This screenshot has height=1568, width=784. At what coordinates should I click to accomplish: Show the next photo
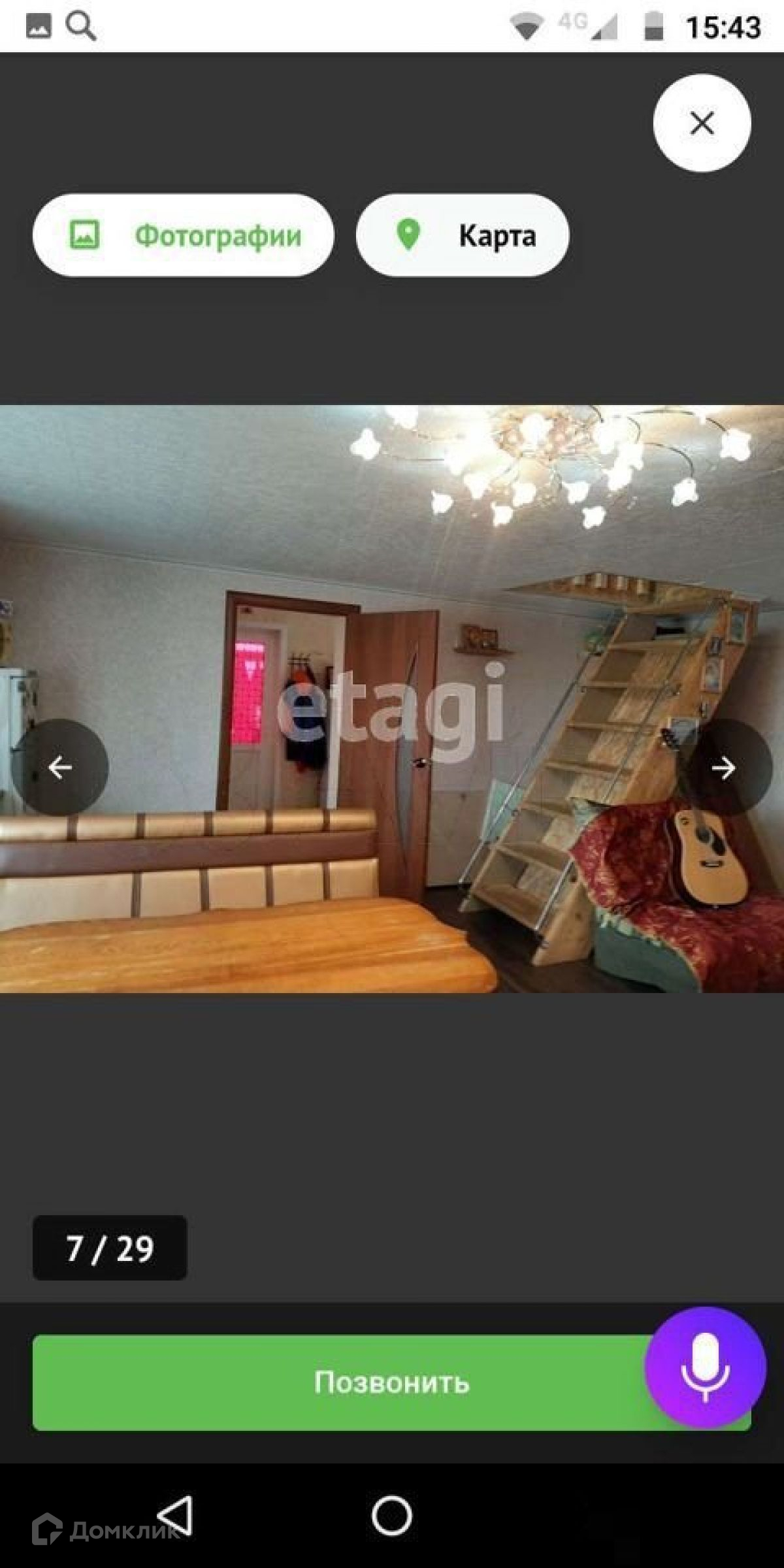click(723, 767)
